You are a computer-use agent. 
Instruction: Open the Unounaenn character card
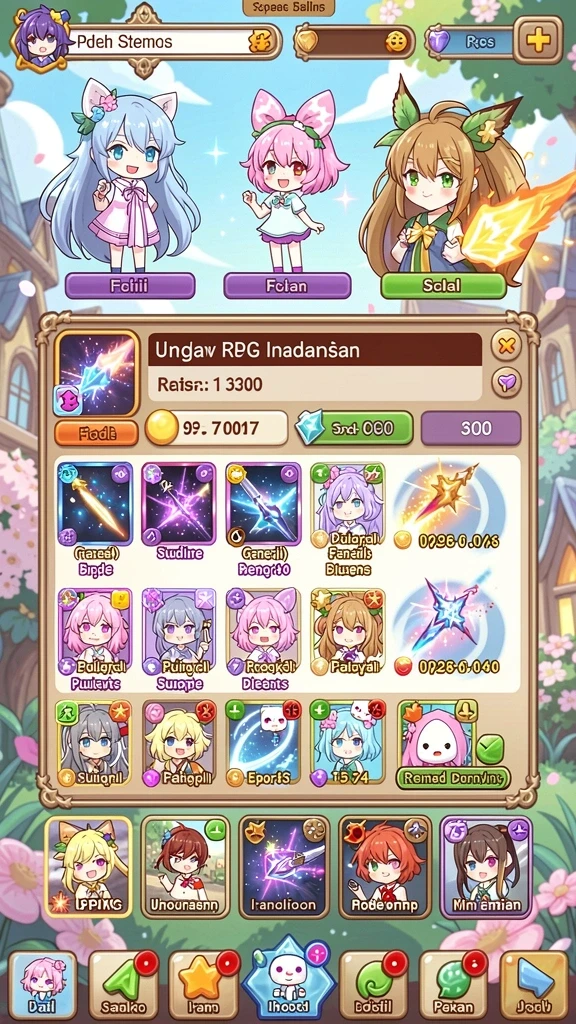[185, 867]
